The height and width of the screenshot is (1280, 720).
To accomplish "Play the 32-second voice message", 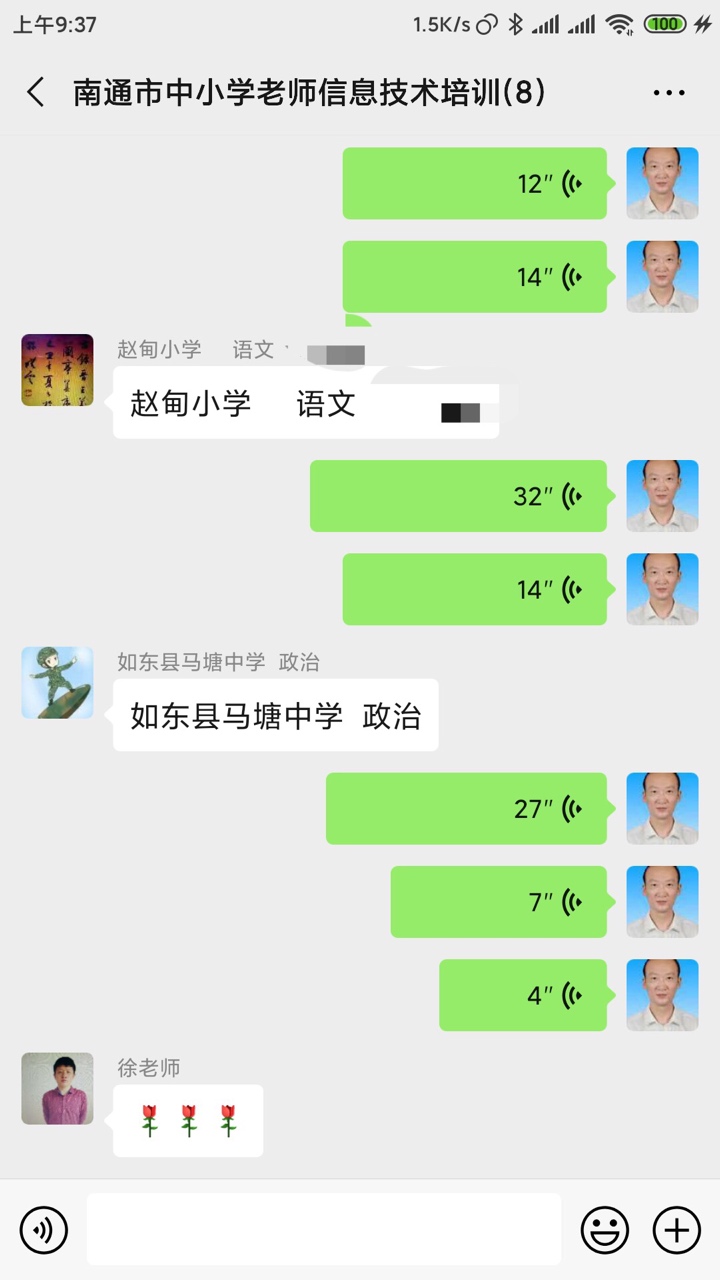I will pyautogui.click(x=458, y=496).
